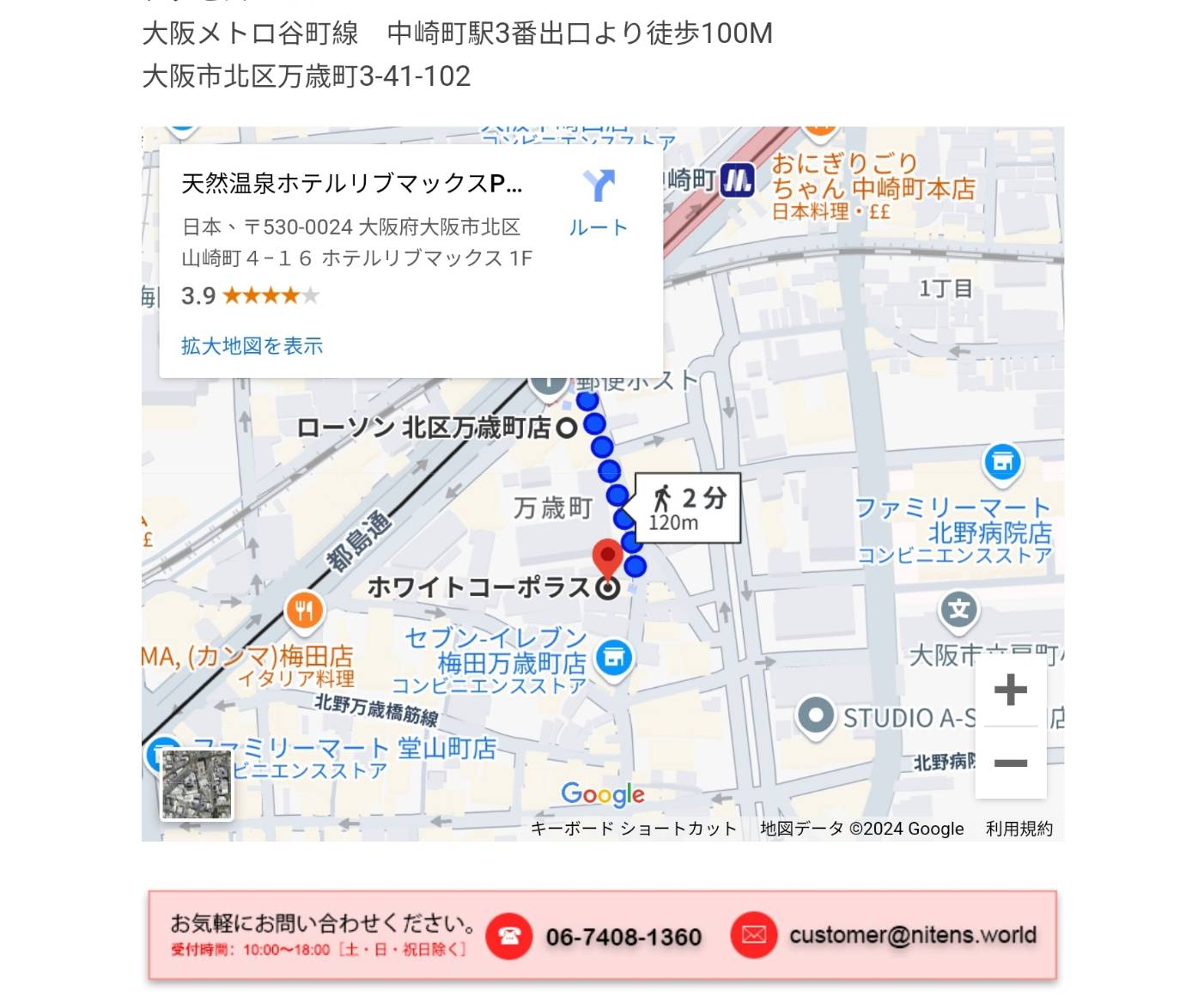Open route directions (ルート)
Viewport: 1204px width, 1003px height.
(x=599, y=204)
